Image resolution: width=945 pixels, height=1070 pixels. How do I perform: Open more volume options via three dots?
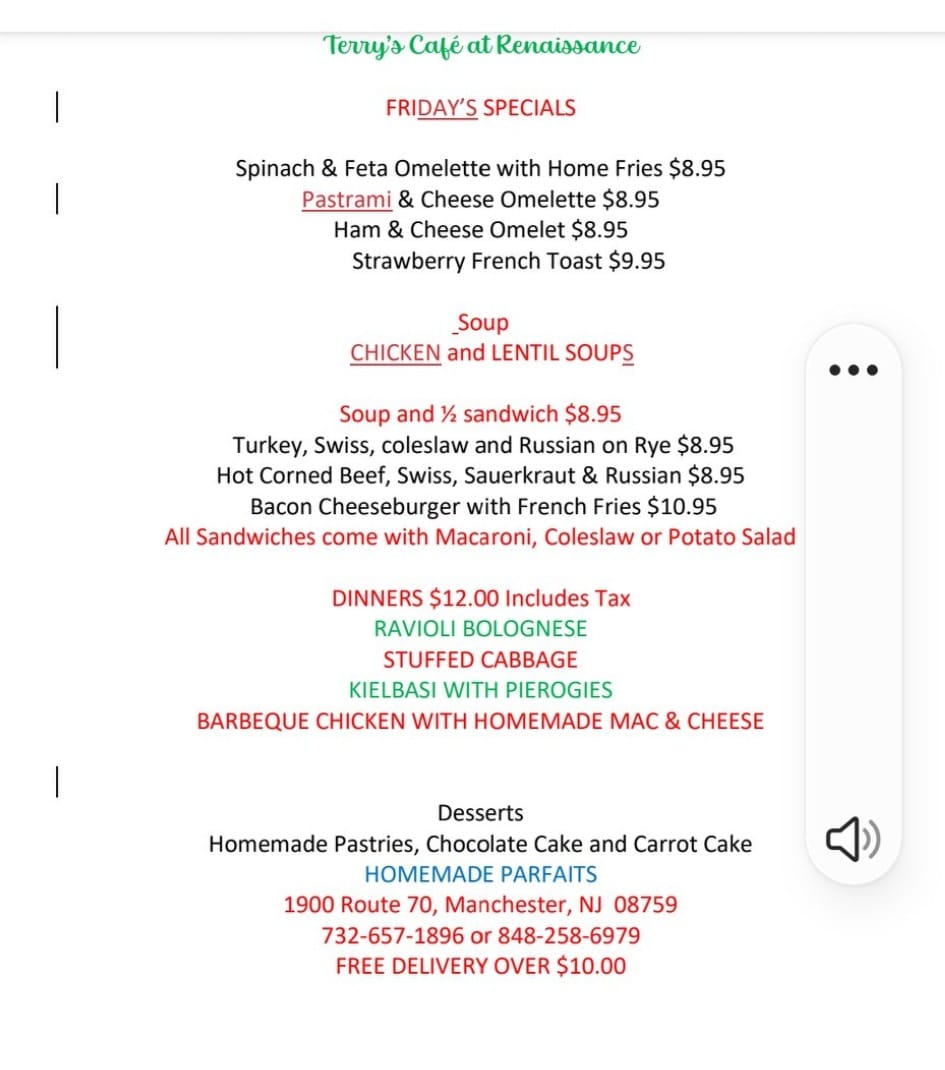(x=853, y=370)
